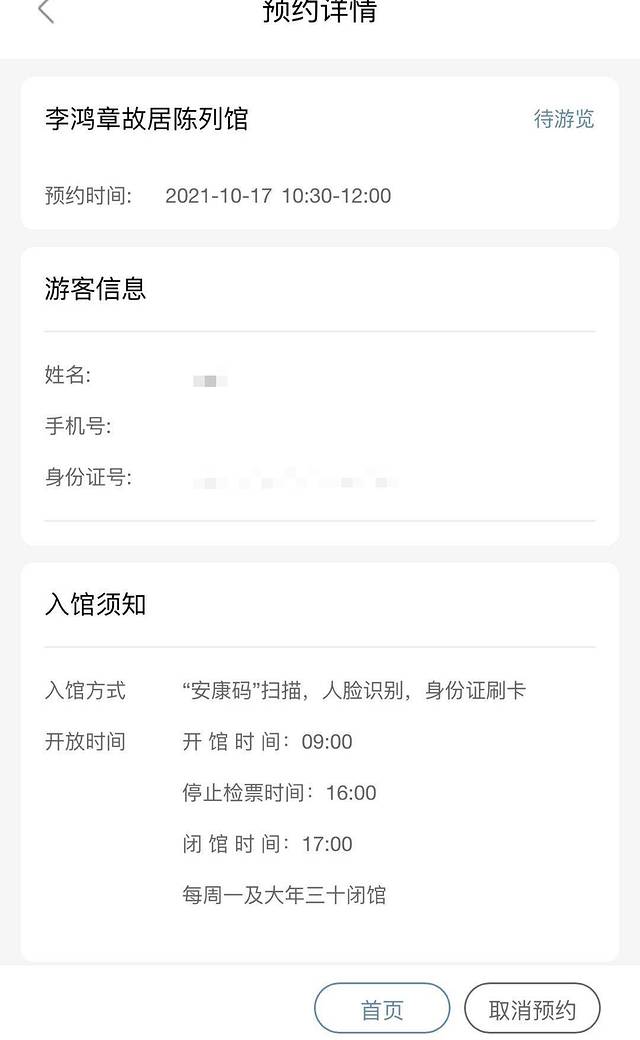Viewport: 640px width, 1040px height.
Task: Tap the 首页 button
Action: [x=382, y=1008]
